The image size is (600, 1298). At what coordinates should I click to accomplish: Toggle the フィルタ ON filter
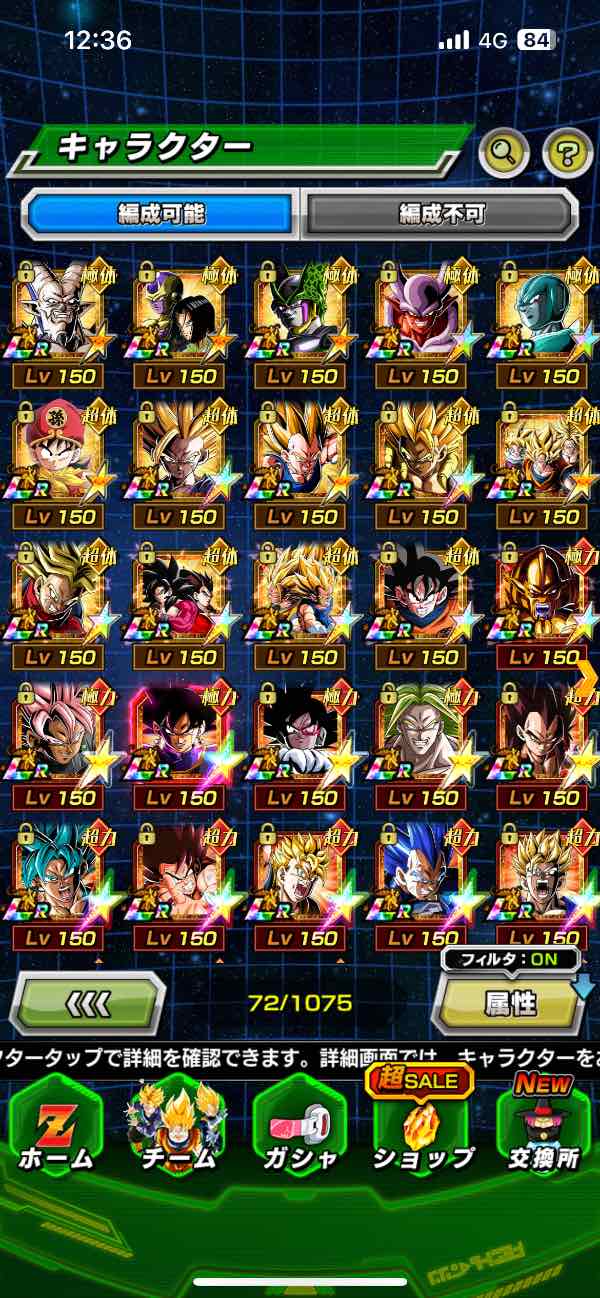[510, 960]
